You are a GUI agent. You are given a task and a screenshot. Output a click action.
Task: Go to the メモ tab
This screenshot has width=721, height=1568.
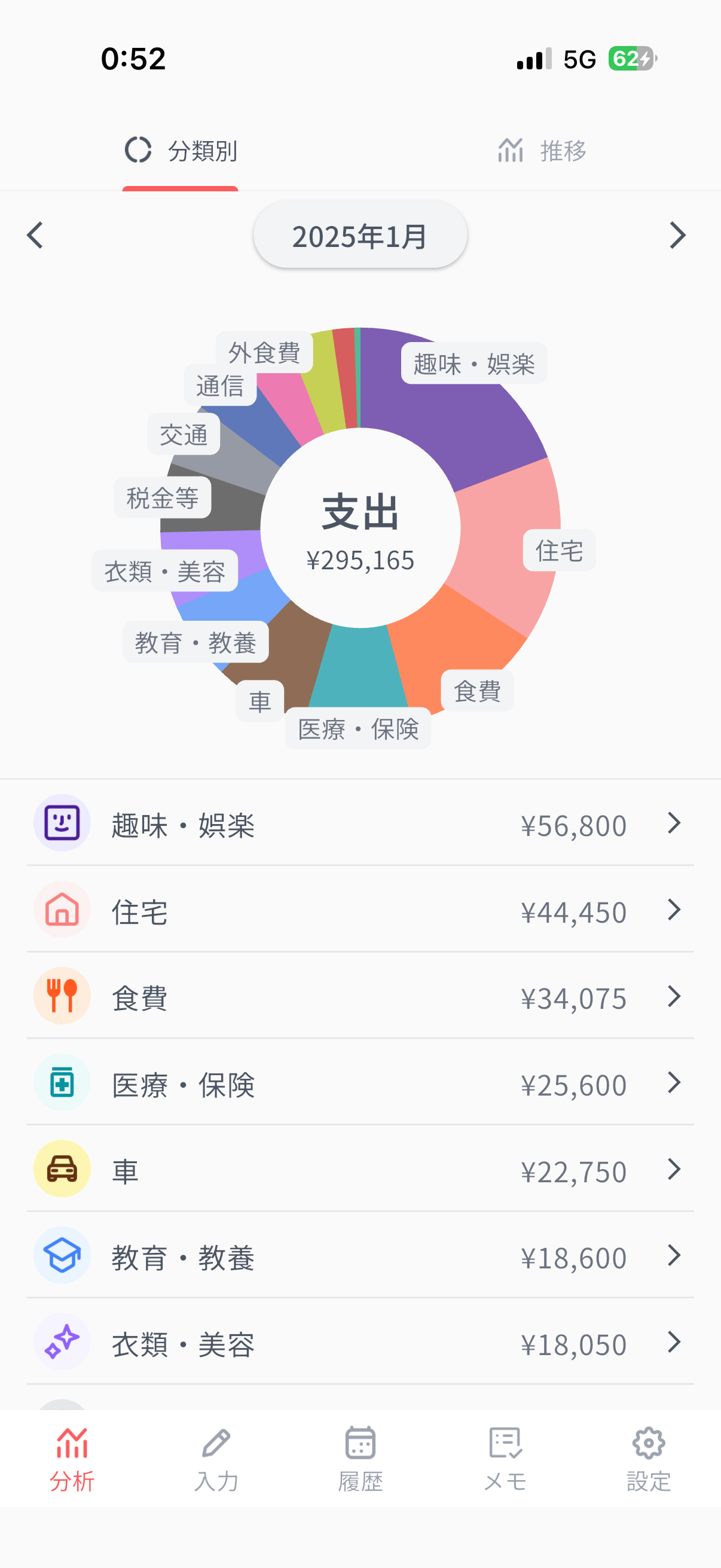pos(505,1459)
